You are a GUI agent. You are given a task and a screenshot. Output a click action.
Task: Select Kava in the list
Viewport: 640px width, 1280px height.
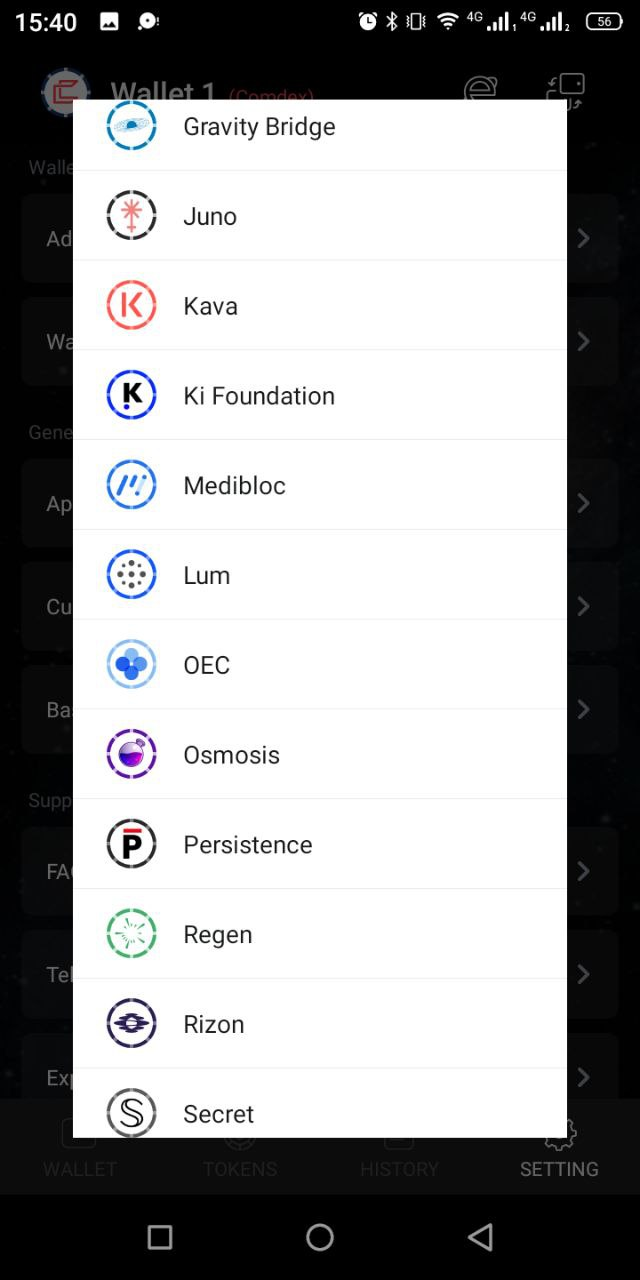320,306
